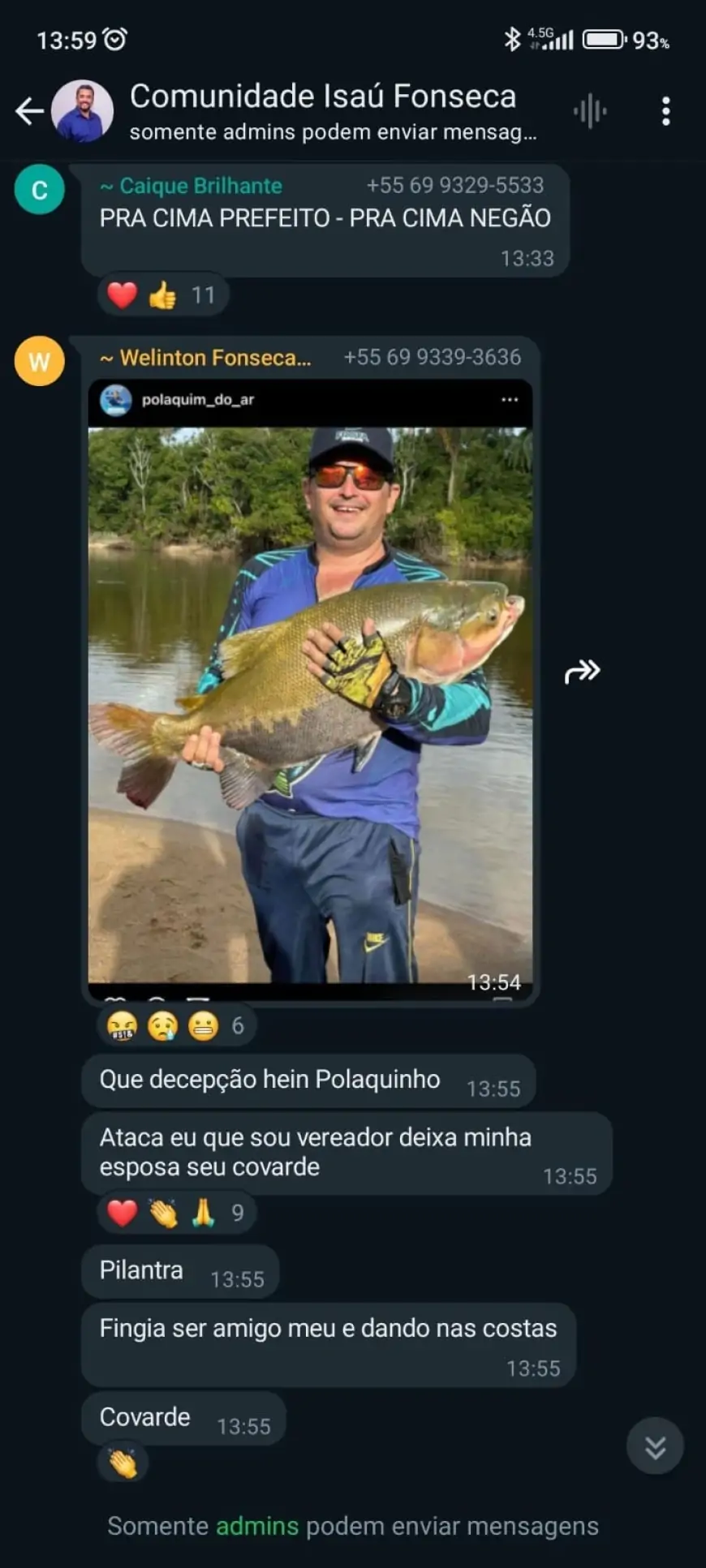Open Welinton Fonseca's avatar

click(39, 362)
